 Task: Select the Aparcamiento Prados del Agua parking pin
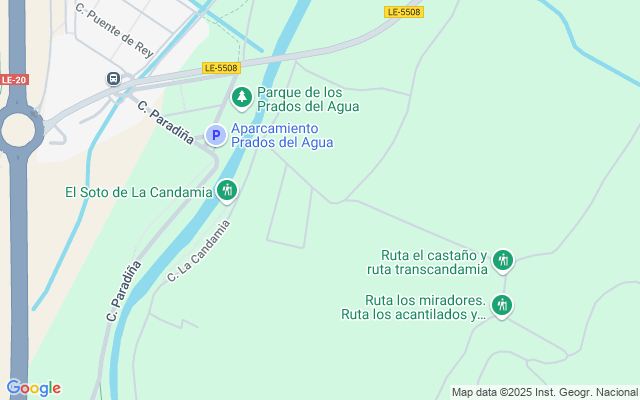pyautogui.click(x=215, y=134)
